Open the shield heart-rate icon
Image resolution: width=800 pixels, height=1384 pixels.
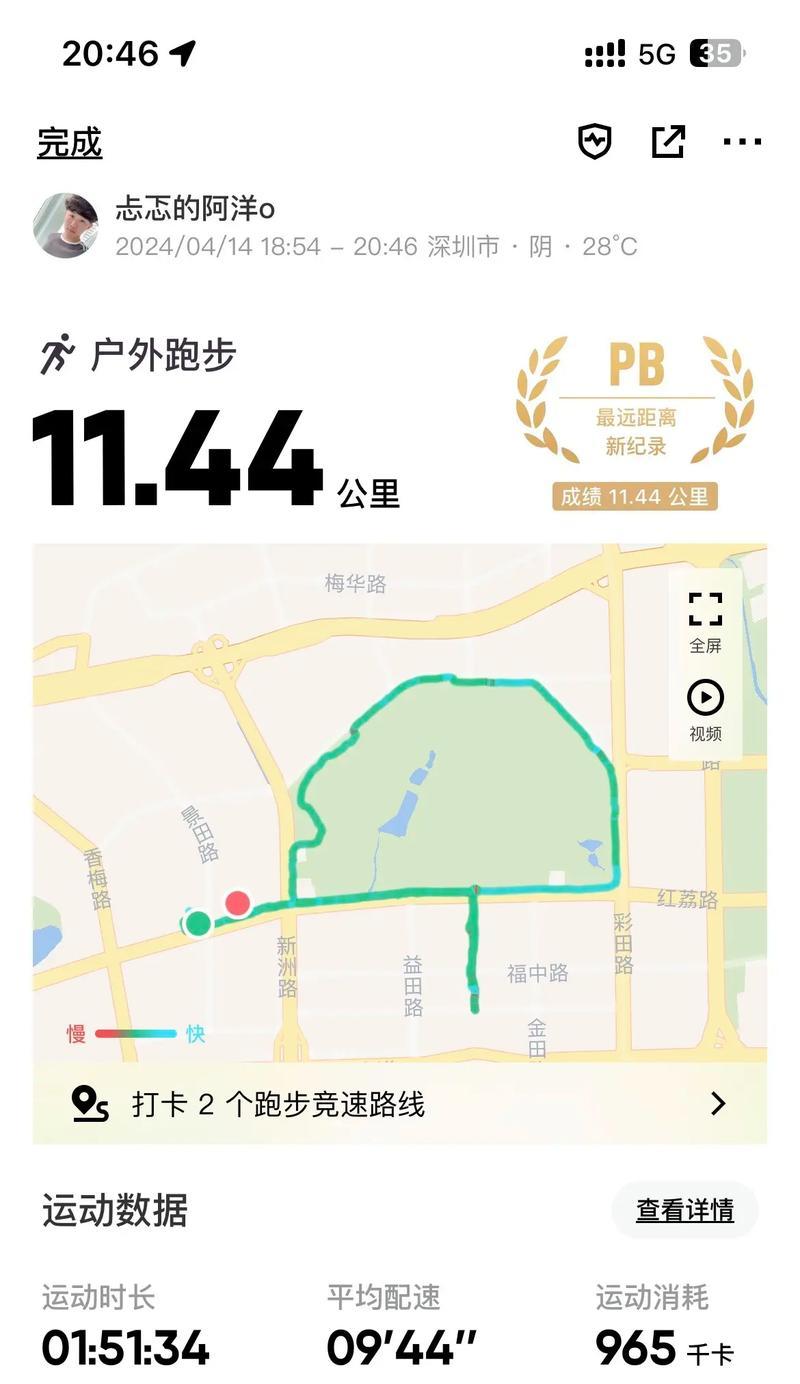point(595,142)
